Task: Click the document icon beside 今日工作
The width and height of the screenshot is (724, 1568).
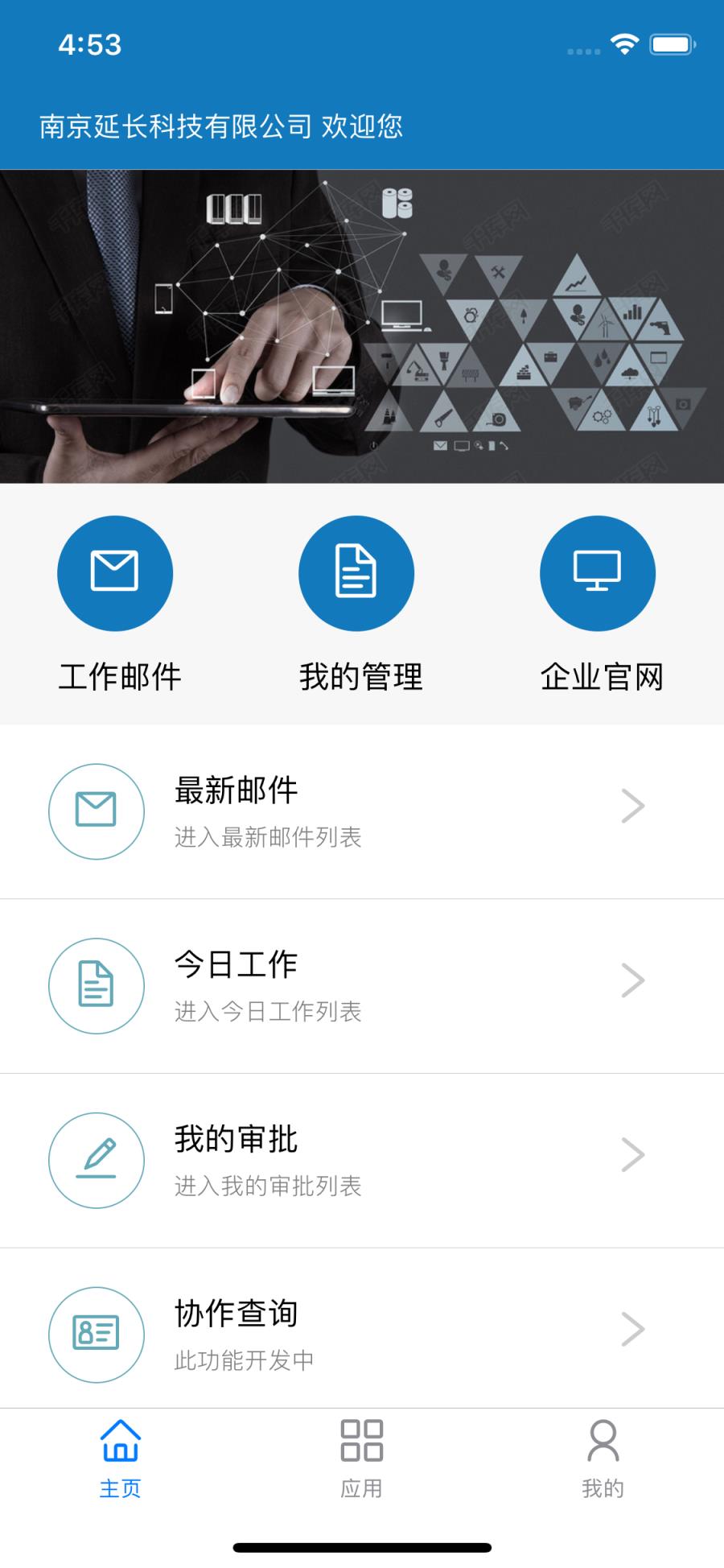Action: coord(96,985)
